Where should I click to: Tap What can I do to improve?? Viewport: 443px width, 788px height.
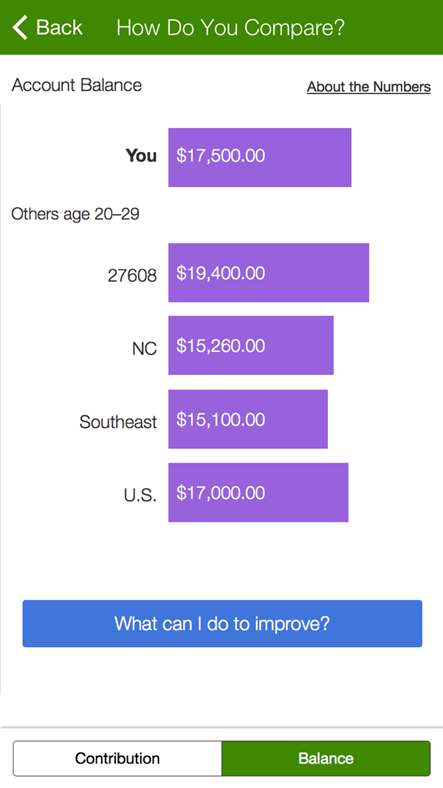point(222,623)
